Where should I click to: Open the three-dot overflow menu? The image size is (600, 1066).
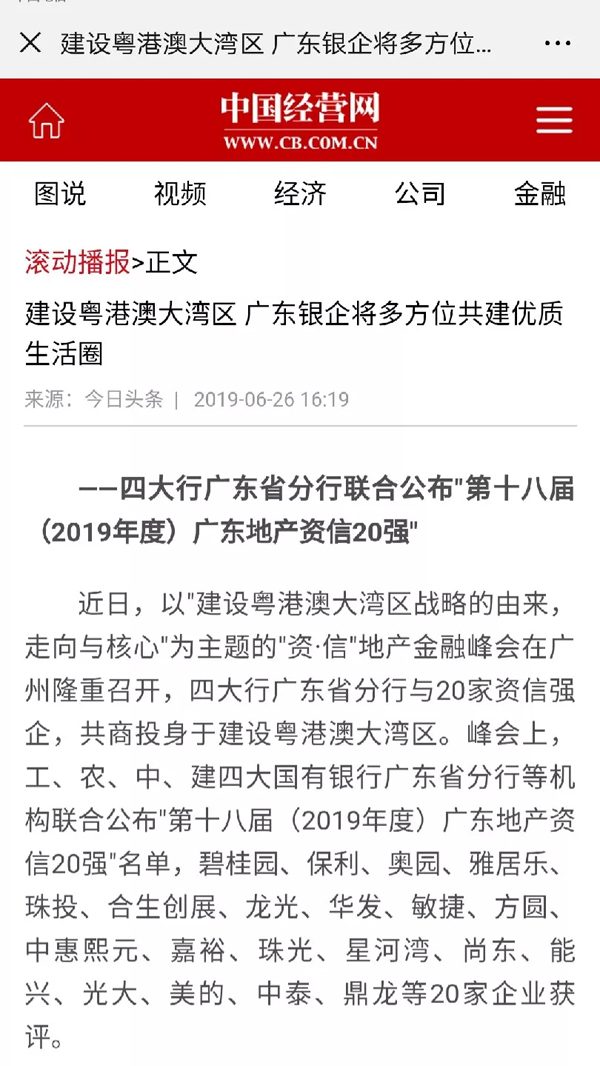[x=557, y=44]
